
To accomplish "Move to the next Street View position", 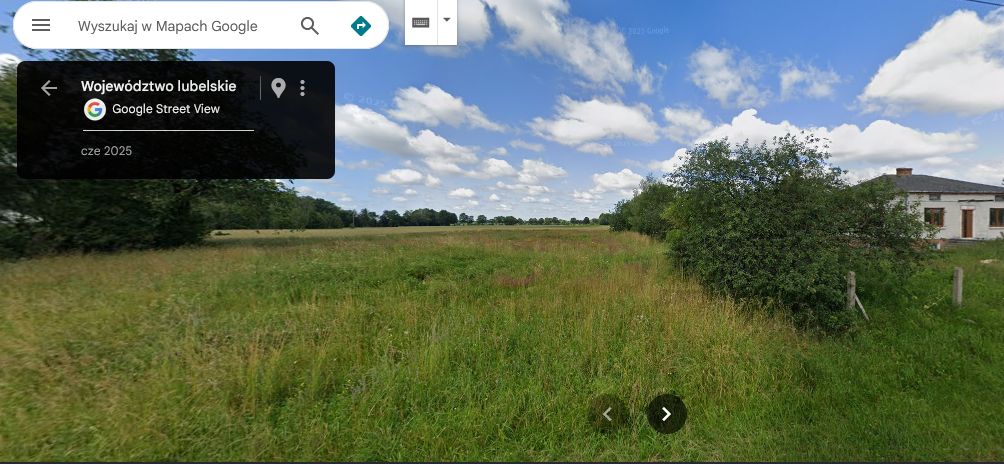I will coord(666,413).
